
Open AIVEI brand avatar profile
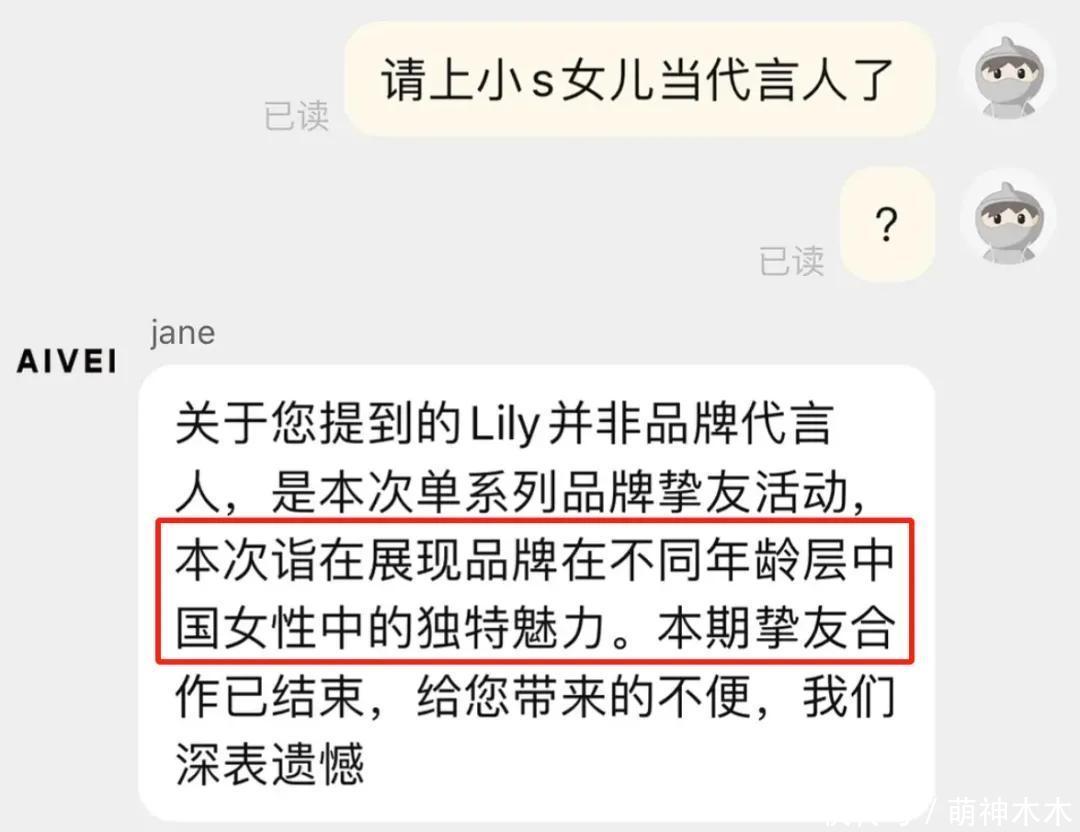66,362
